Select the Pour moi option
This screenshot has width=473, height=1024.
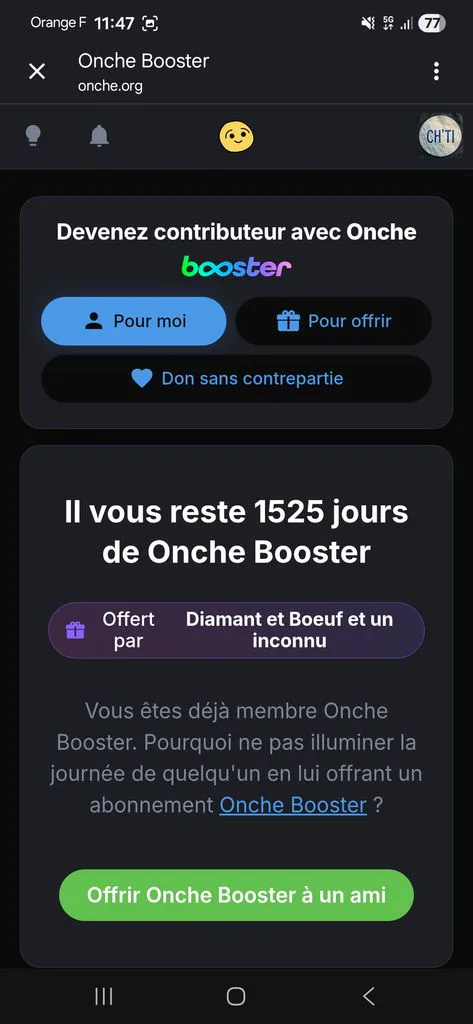(134, 321)
